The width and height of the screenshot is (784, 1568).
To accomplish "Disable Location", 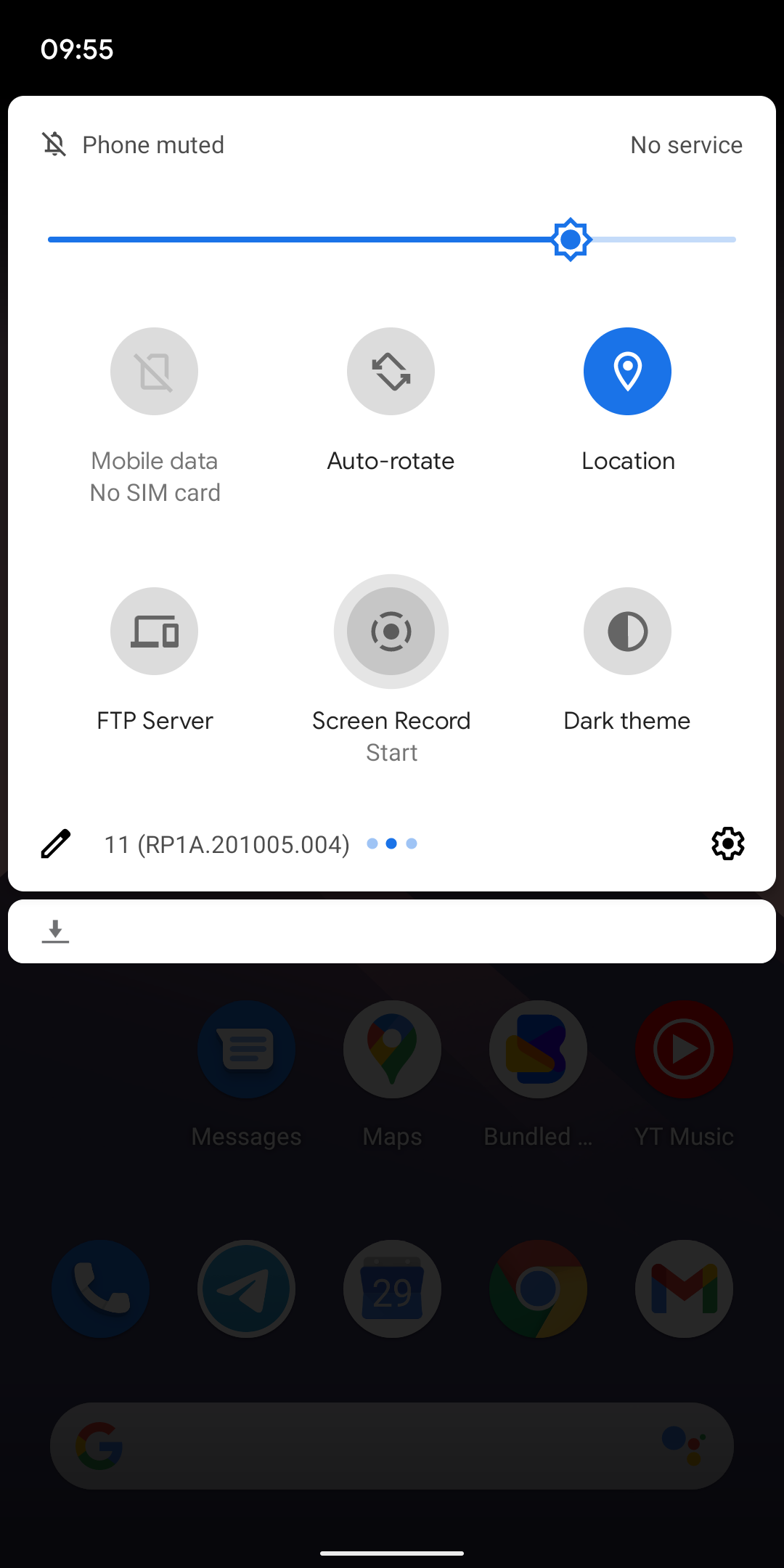I will [x=627, y=371].
